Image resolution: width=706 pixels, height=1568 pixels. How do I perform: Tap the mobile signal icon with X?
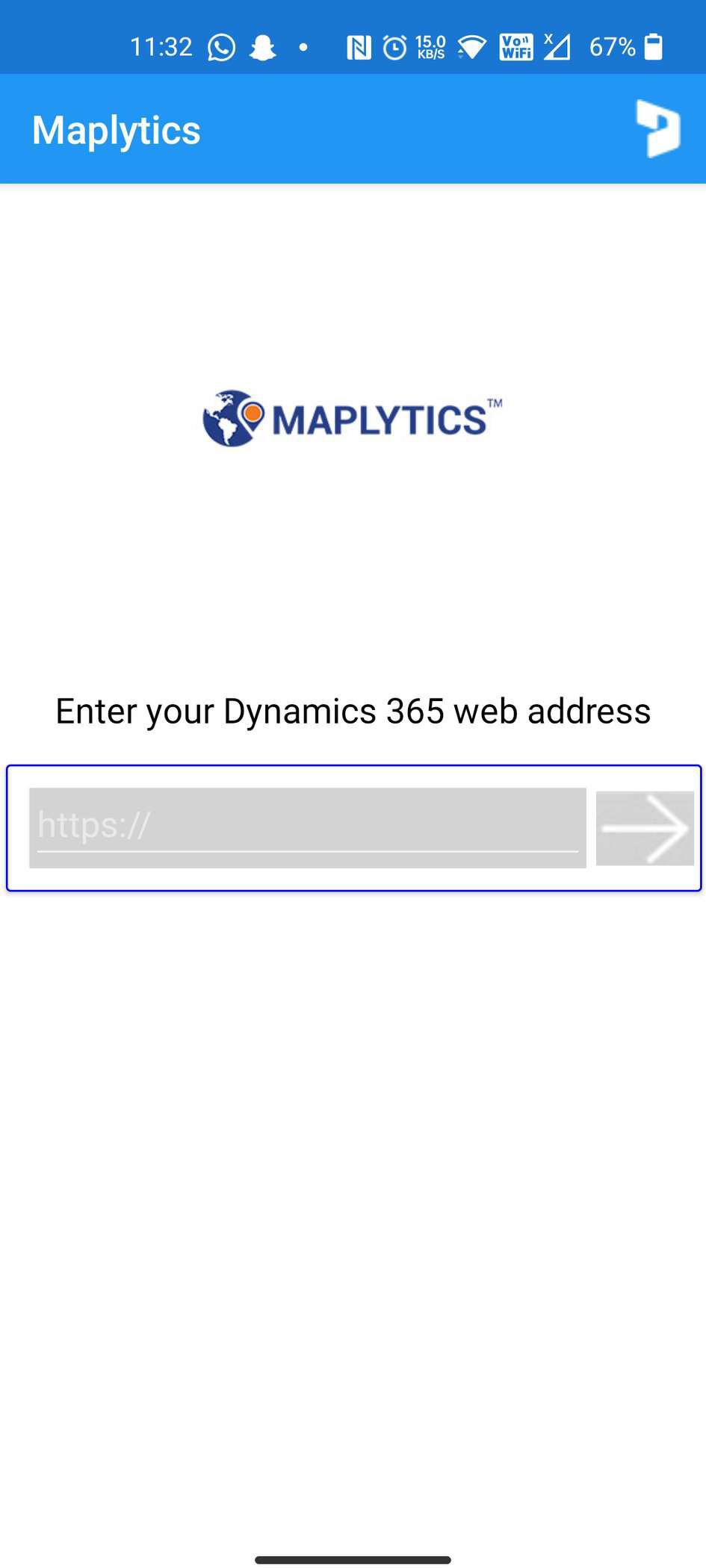point(557,46)
